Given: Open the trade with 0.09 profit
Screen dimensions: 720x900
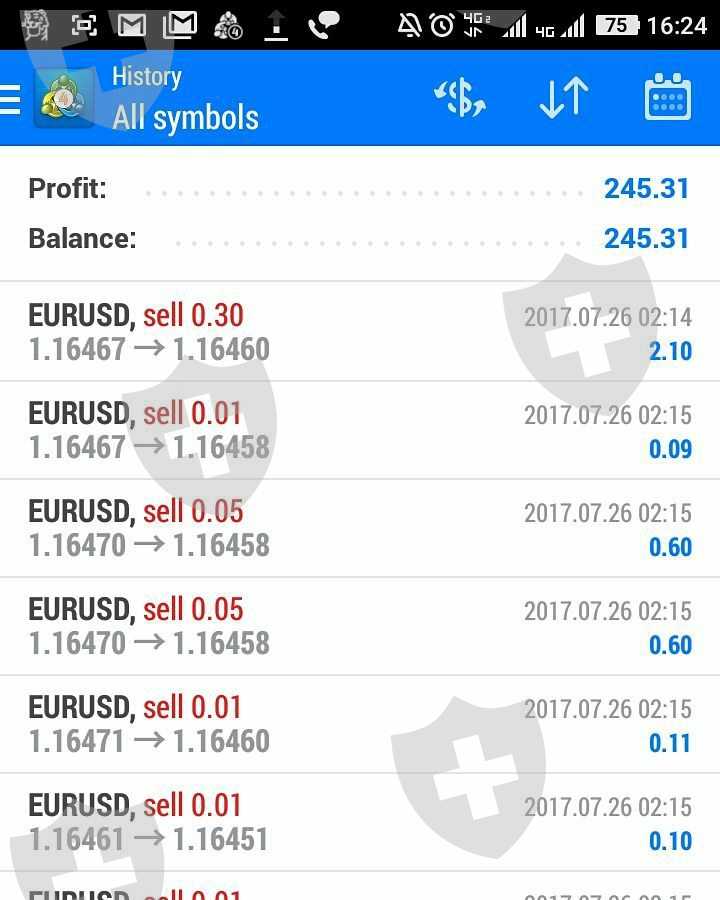Looking at the screenshot, I should click(x=360, y=430).
